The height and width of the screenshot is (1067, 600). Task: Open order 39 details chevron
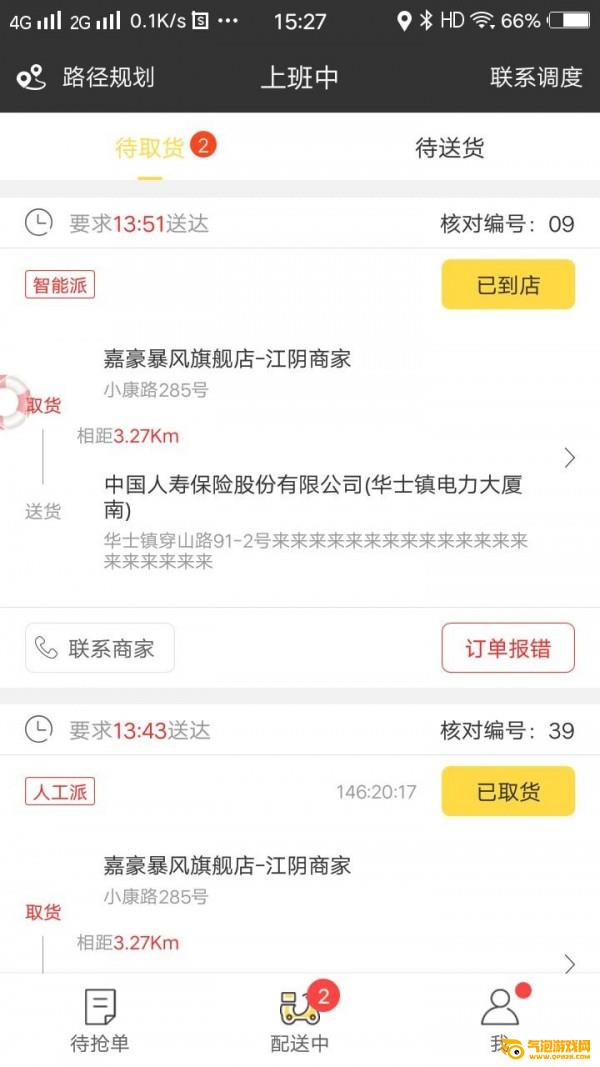click(570, 964)
